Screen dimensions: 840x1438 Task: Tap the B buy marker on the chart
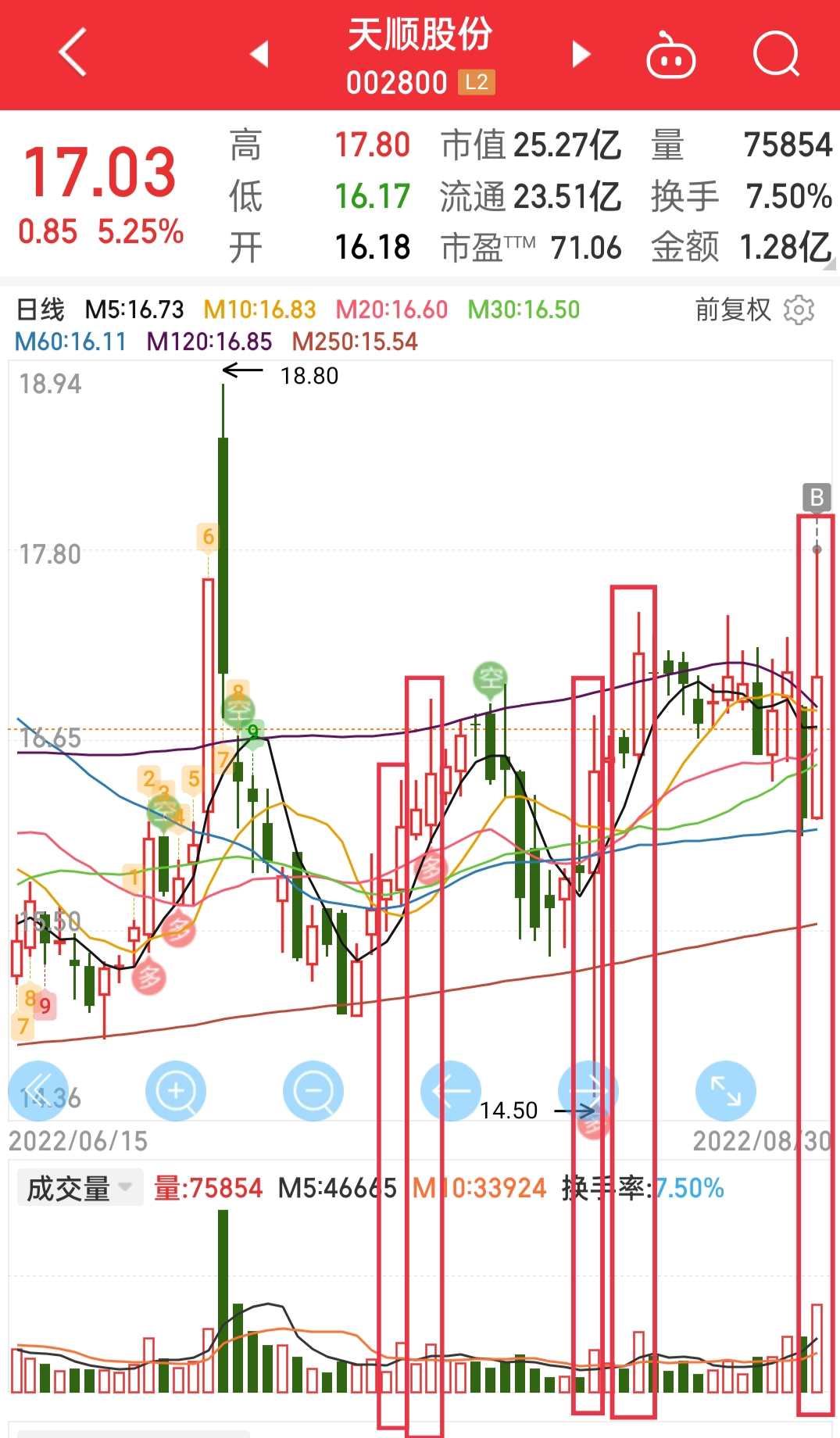click(814, 495)
